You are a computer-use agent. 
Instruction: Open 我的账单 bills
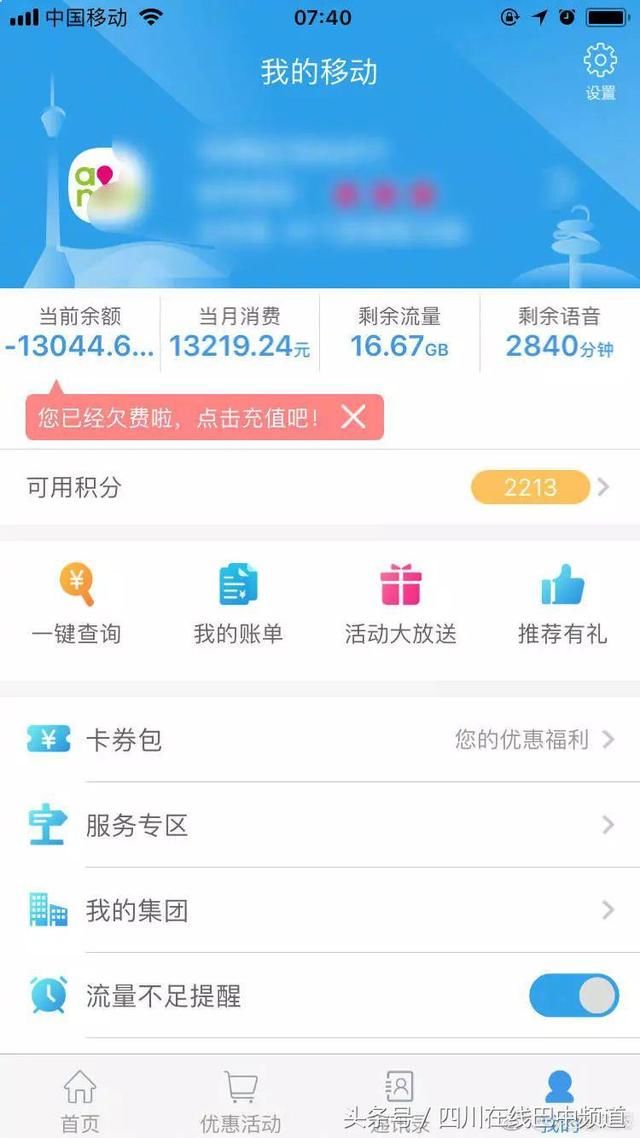[x=238, y=606]
